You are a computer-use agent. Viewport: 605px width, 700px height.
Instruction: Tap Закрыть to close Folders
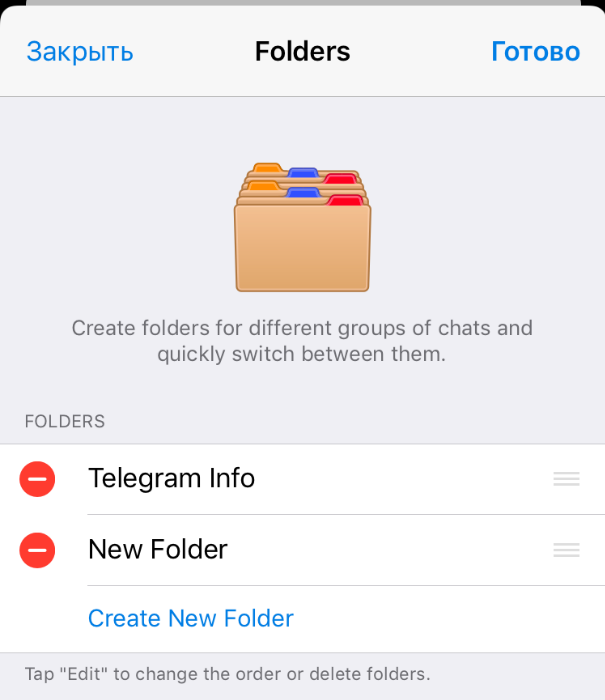pos(80,52)
